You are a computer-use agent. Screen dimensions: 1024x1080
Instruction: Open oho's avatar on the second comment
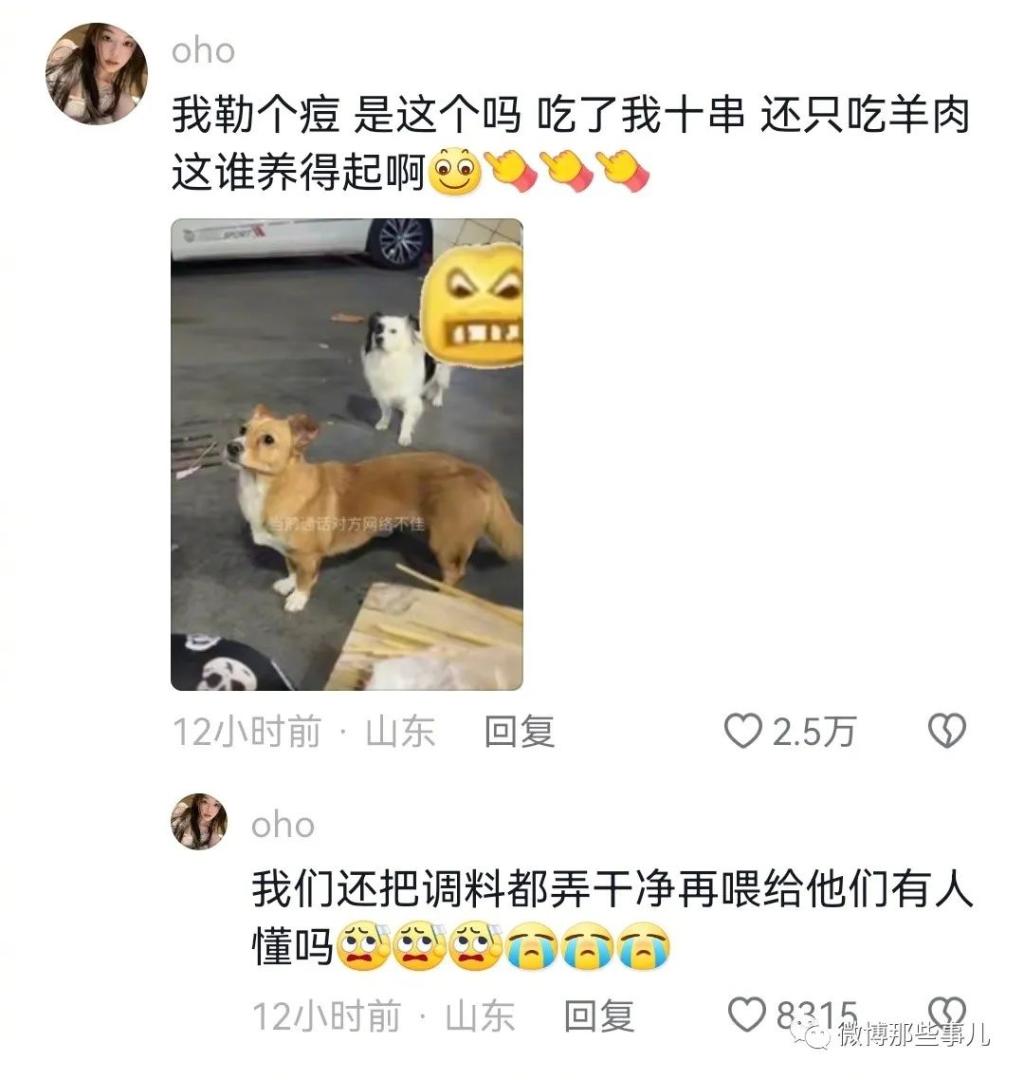198,822
